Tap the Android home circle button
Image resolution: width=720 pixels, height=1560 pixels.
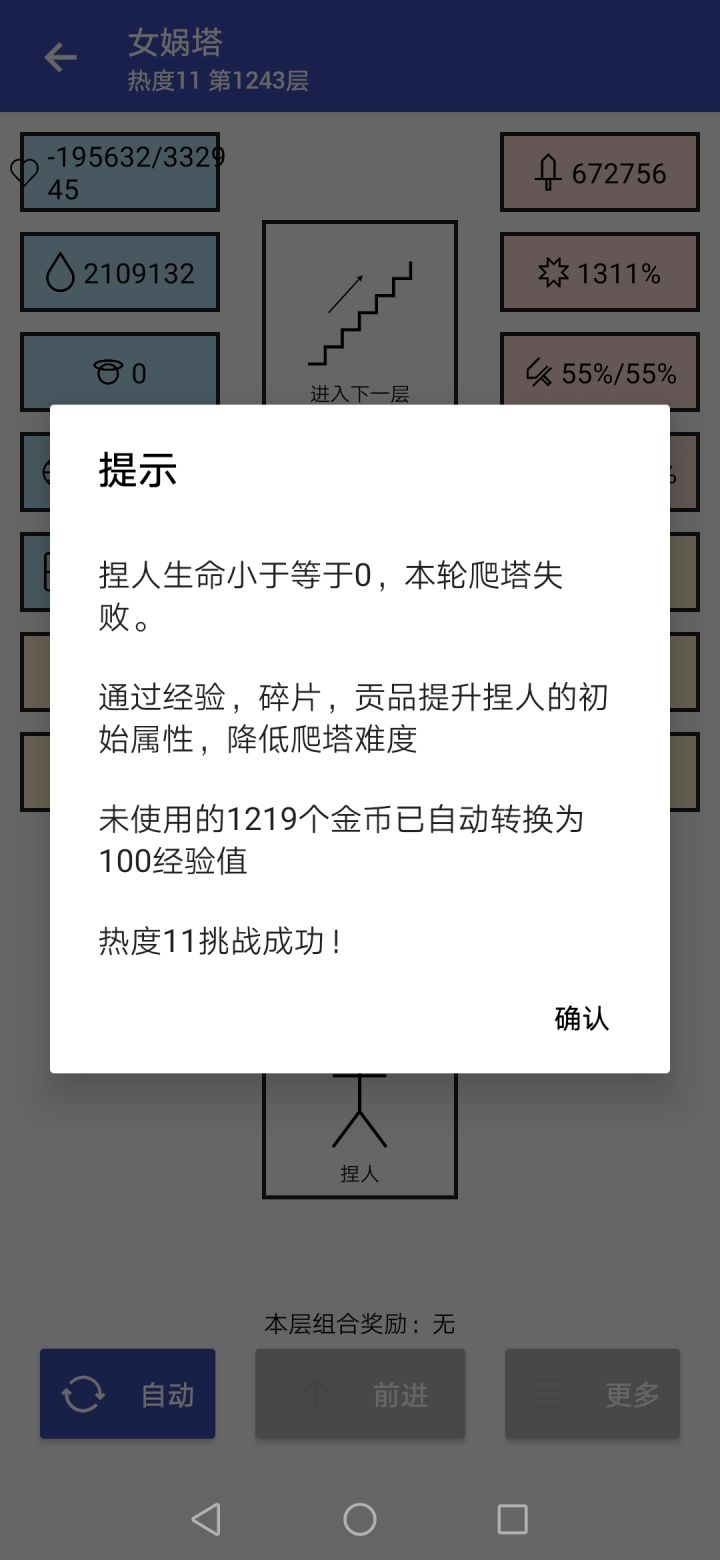pos(359,1519)
